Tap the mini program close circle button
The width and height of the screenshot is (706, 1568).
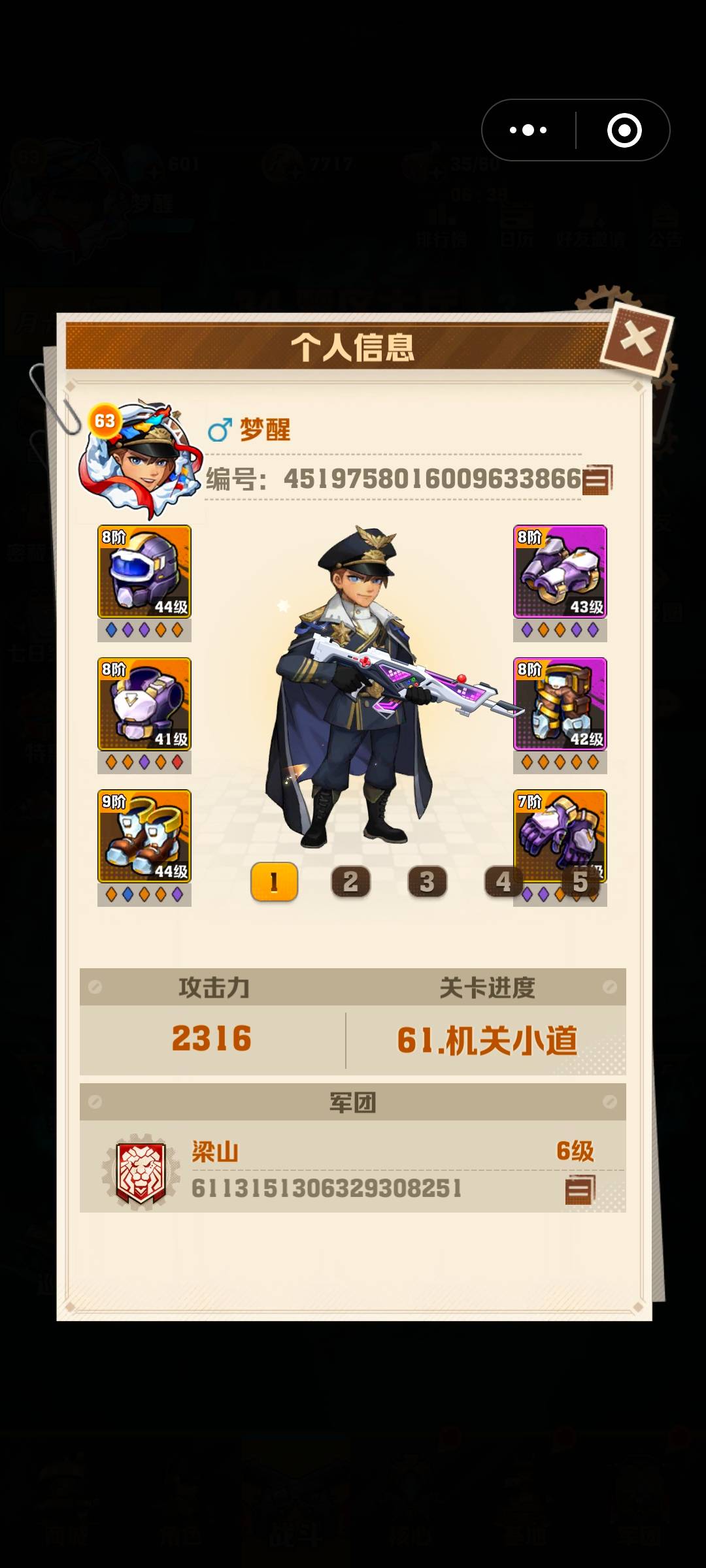[624, 130]
